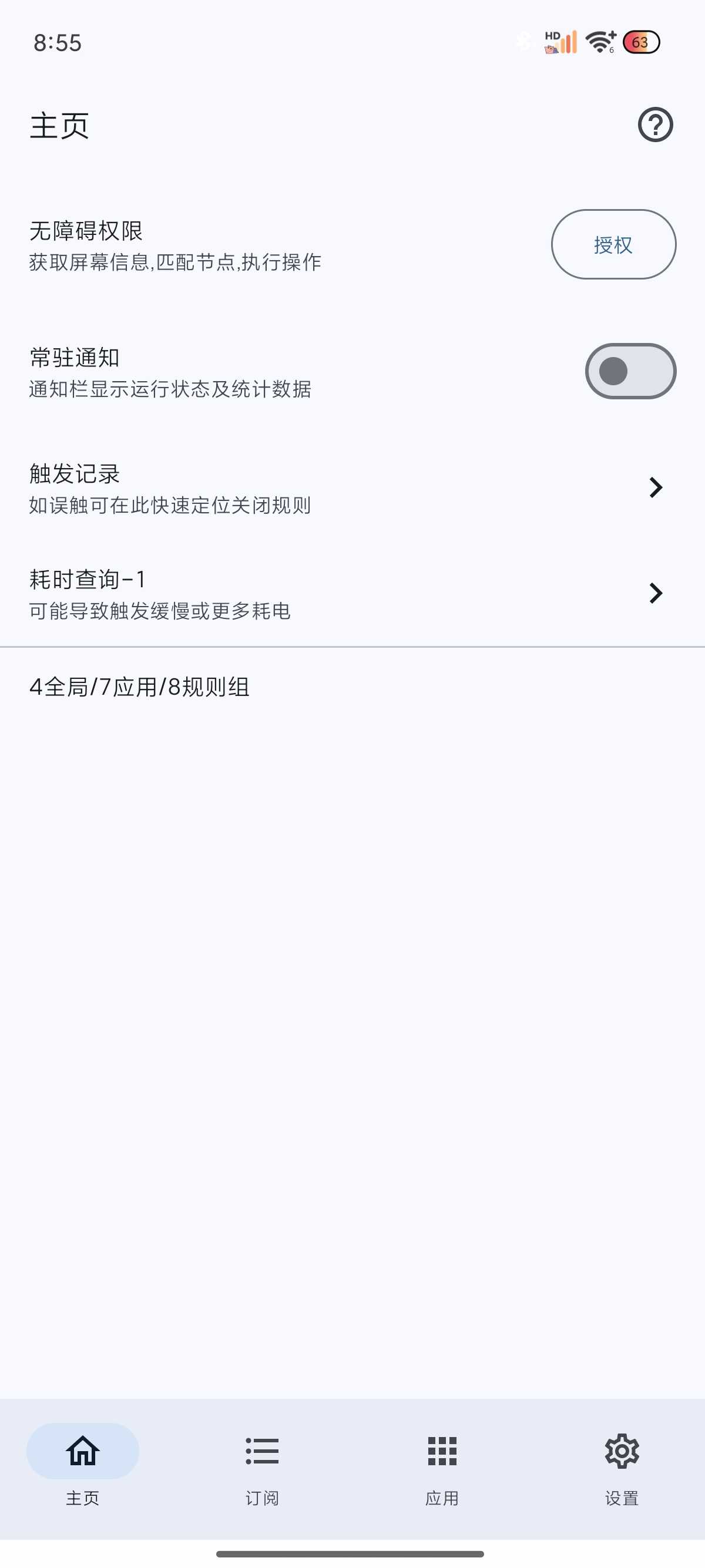Enable the 常驻通知 persistent notification switch
The height and width of the screenshot is (1568, 705).
[x=630, y=371]
